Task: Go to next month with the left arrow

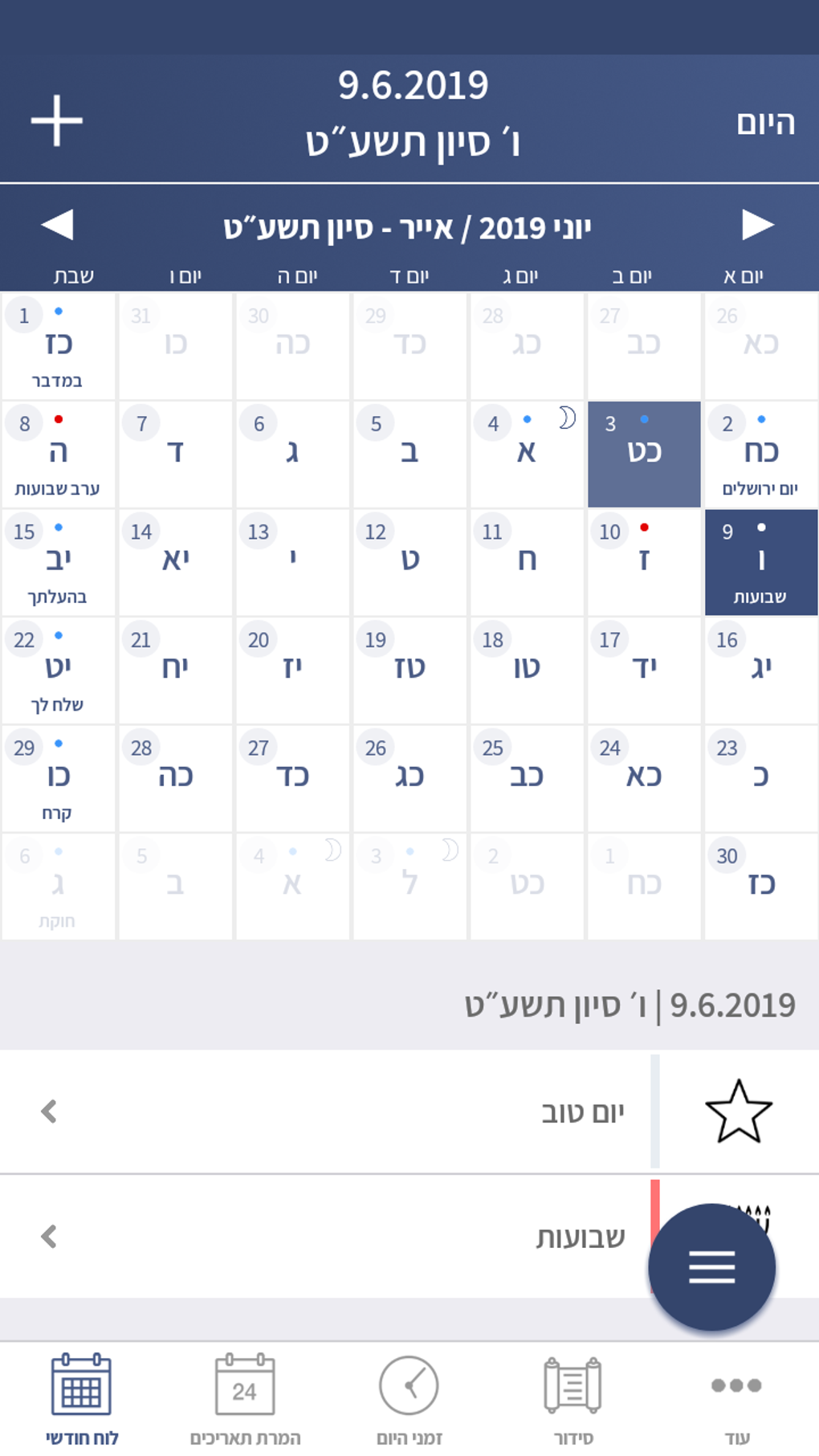Action: pyautogui.click(x=56, y=226)
